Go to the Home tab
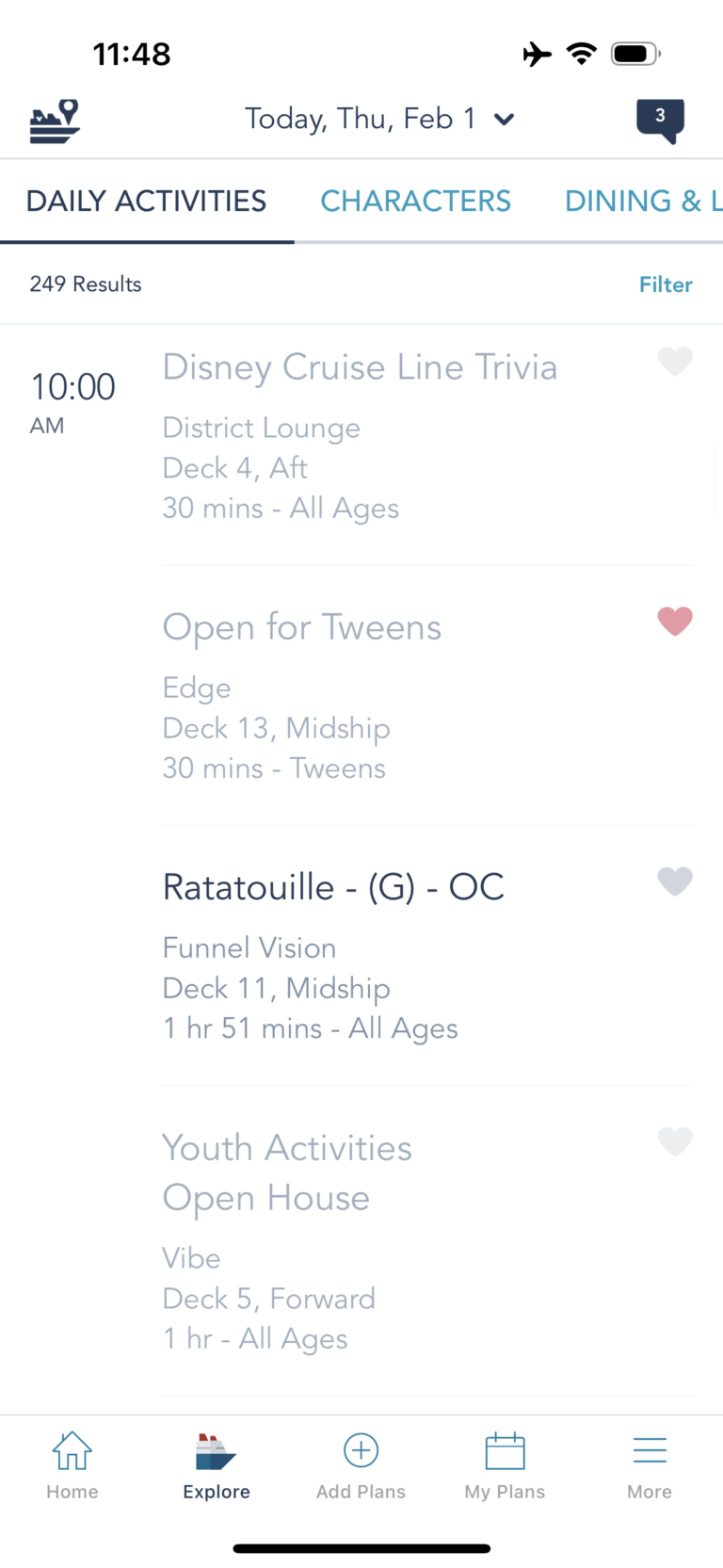Viewport: 723px width, 1568px height. coord(72,1465)
